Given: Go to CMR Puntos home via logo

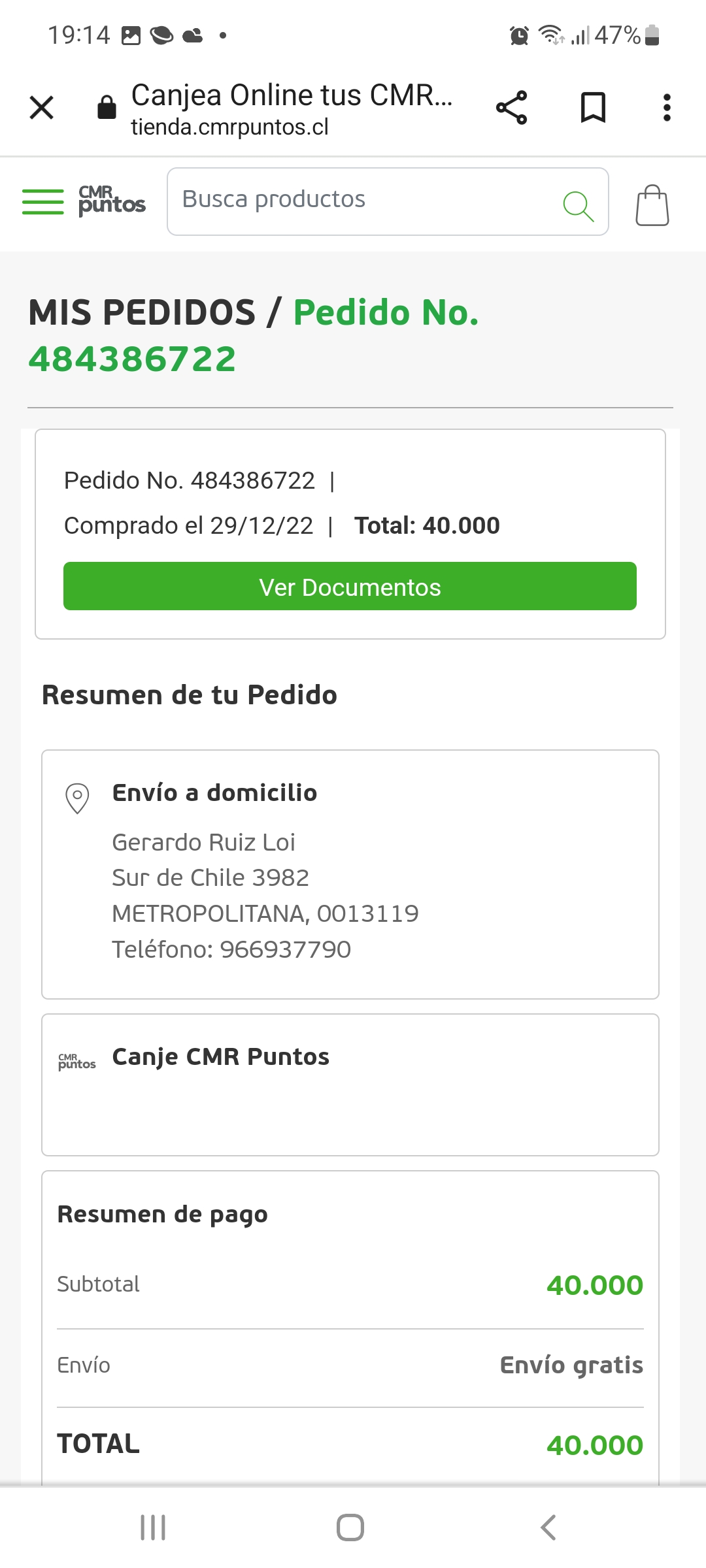Looking at the screenshot, I should [112, 201].
